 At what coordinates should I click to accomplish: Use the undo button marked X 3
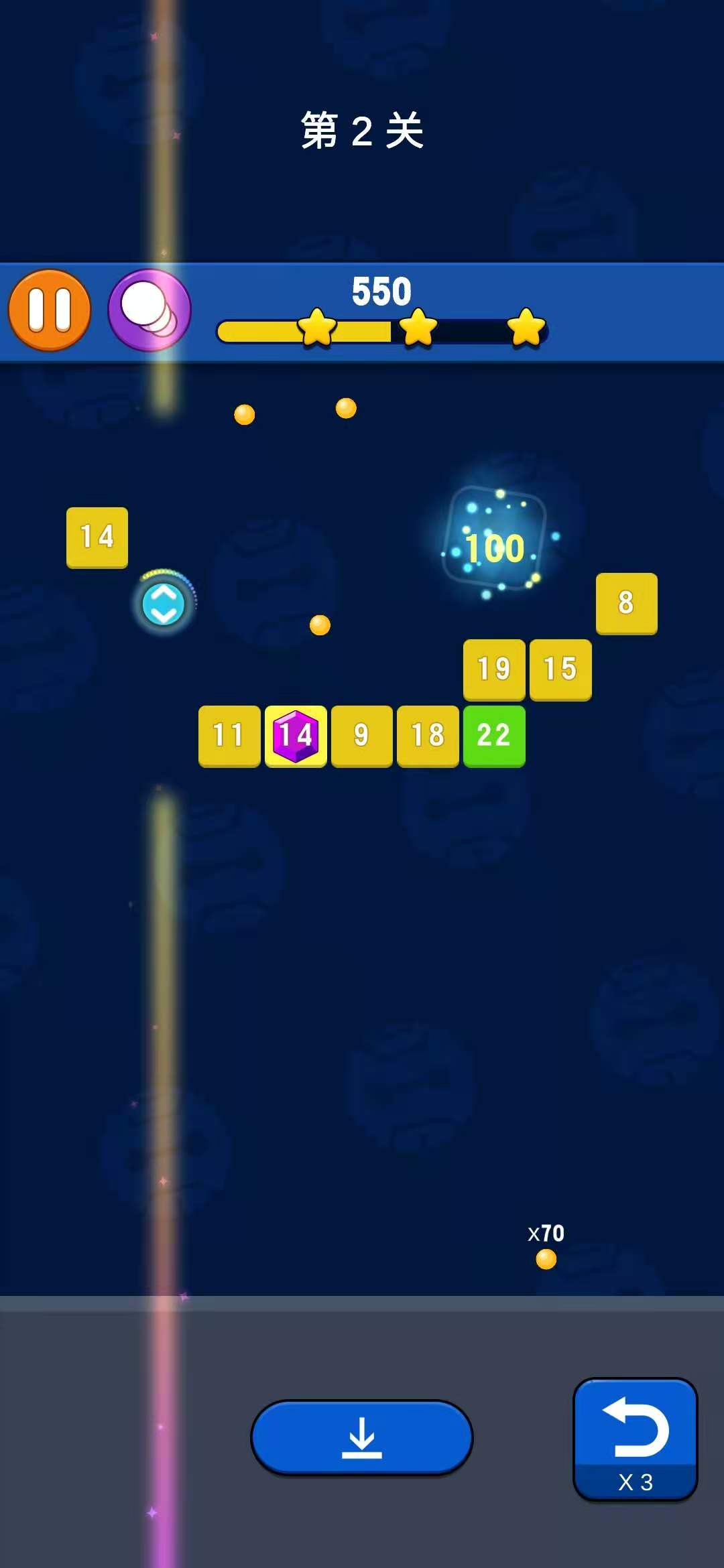(635, 1439)
